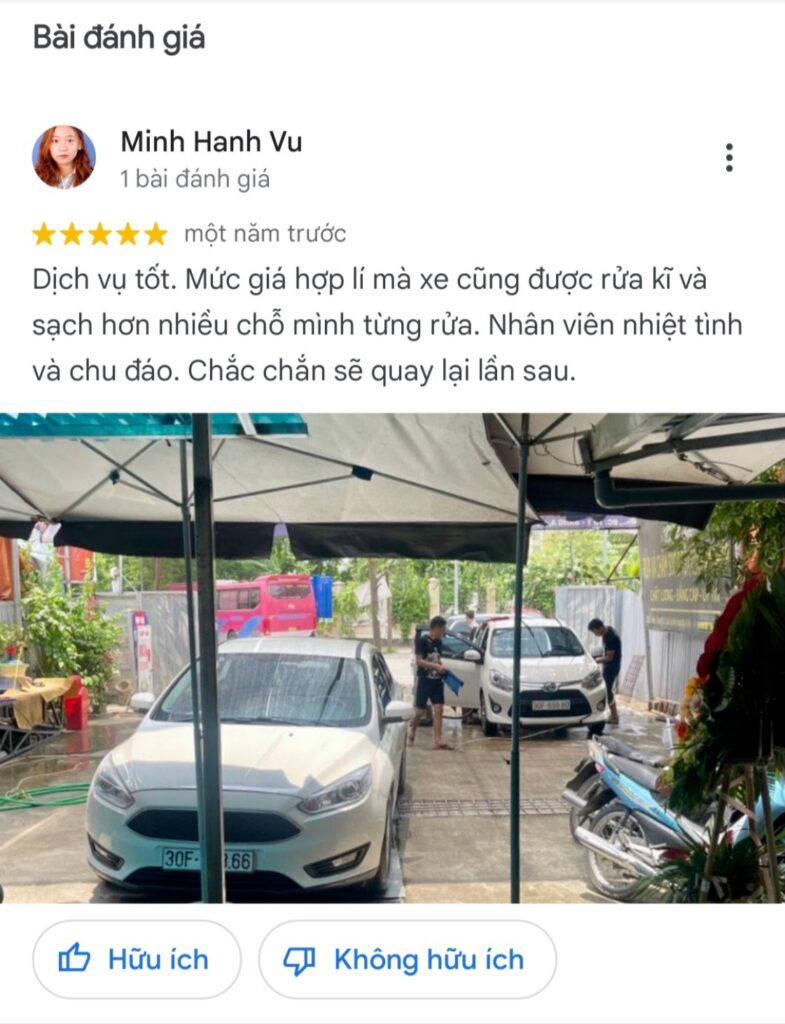The height and width of the screenshot is (1024, 785).
Task: Open the overflow menu on Minh Hanh Vu's review
Action: (729, 158)
